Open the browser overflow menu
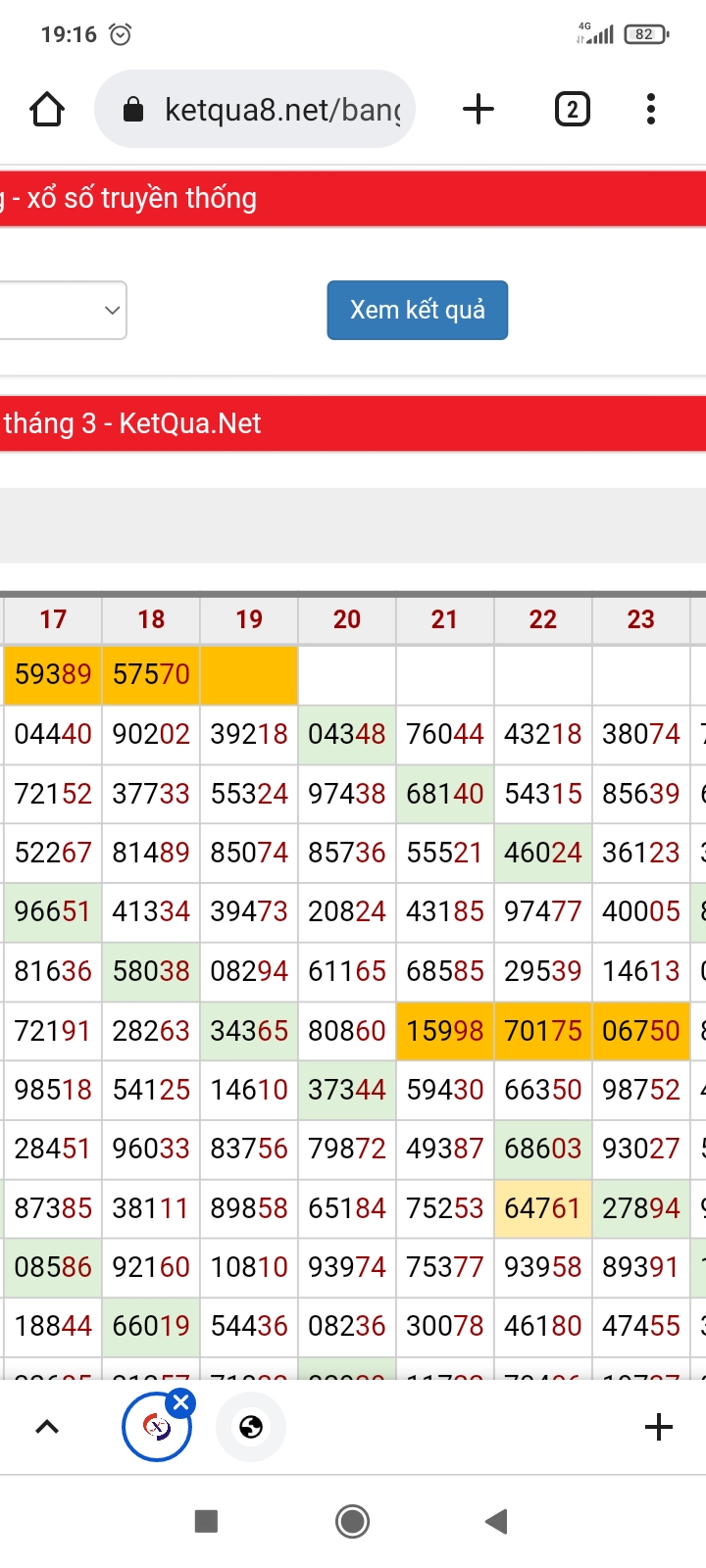Image resolution: width=706 pixels, height=1568 pixels. point(650,109)
